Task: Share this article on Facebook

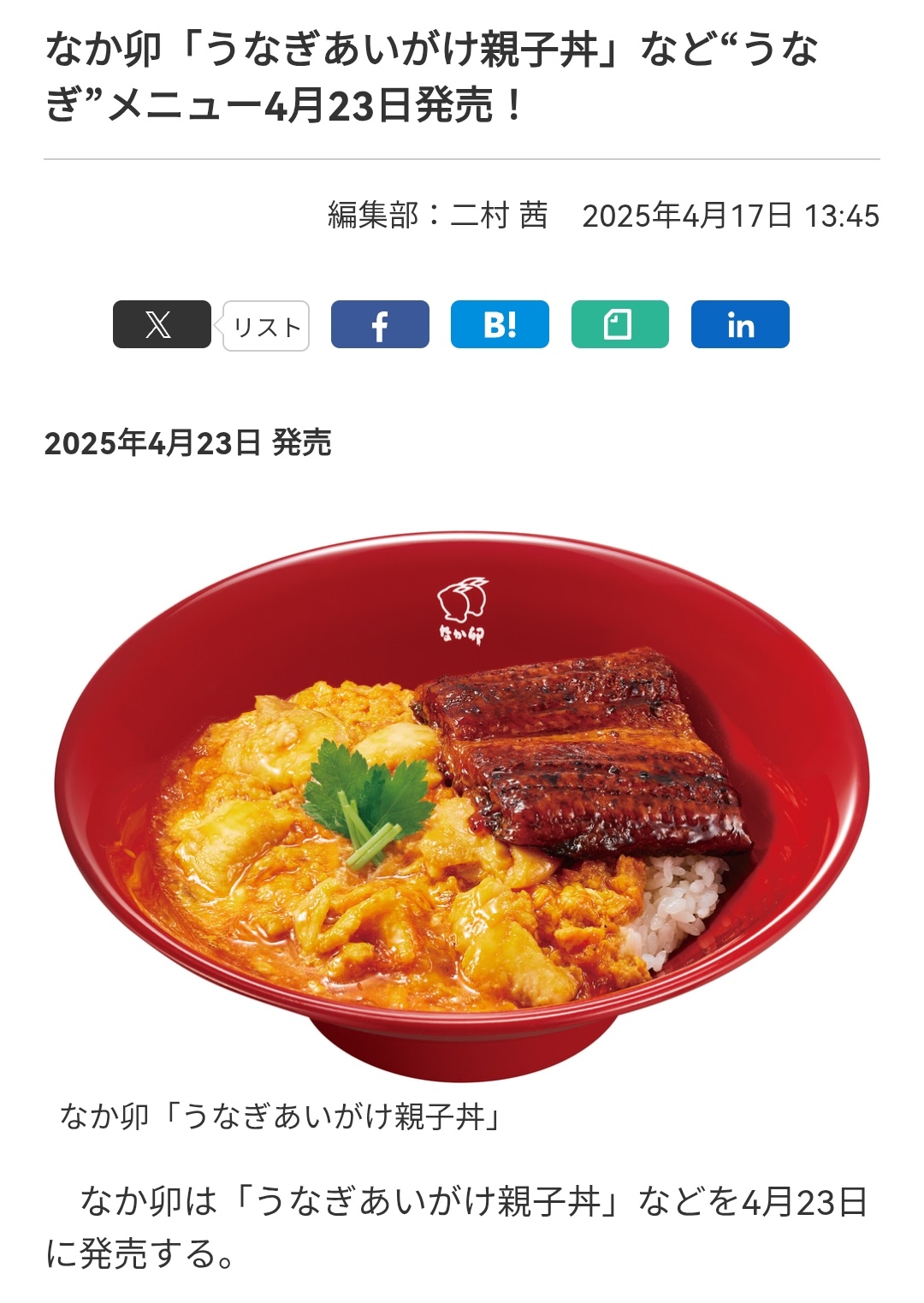Action: (x=380, y=324)
